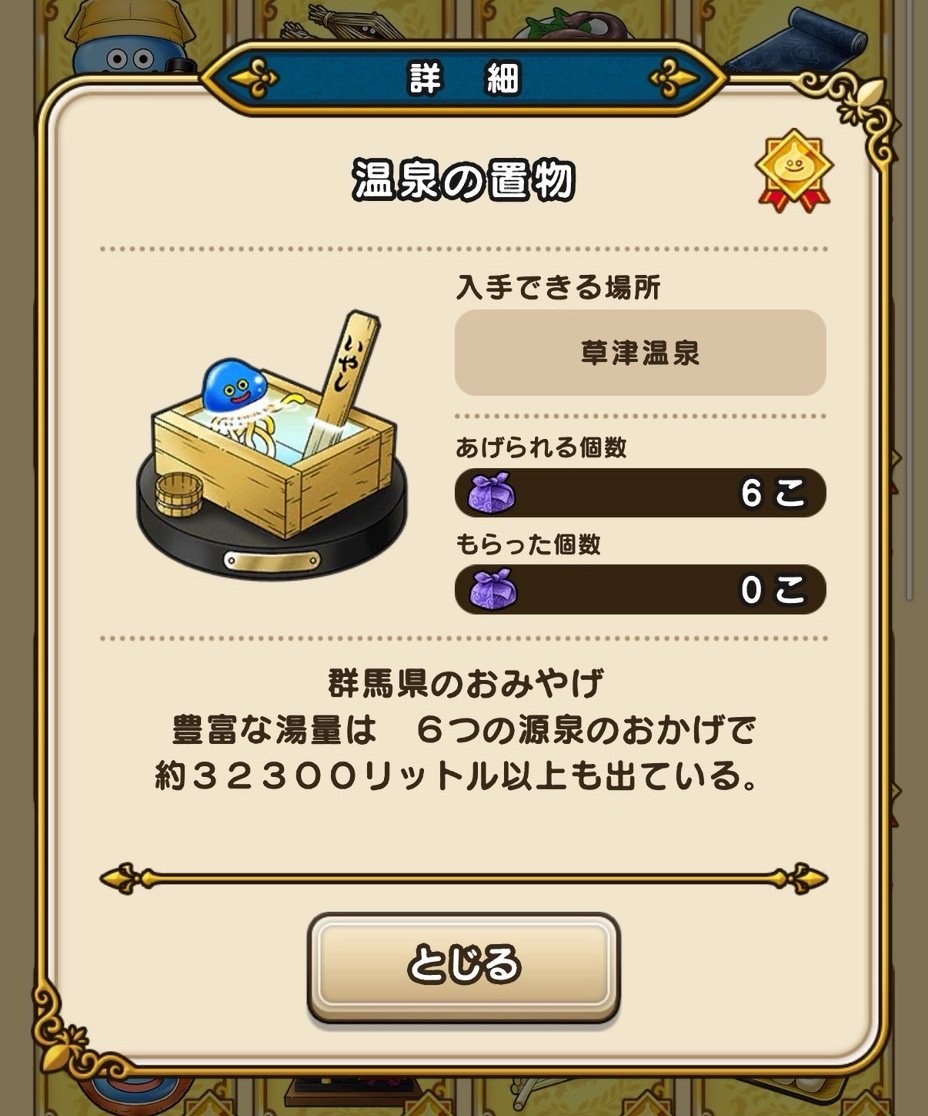The image size is (928, 1116).
Task: Close the dialog with とじる button
Action: point(463,965)
